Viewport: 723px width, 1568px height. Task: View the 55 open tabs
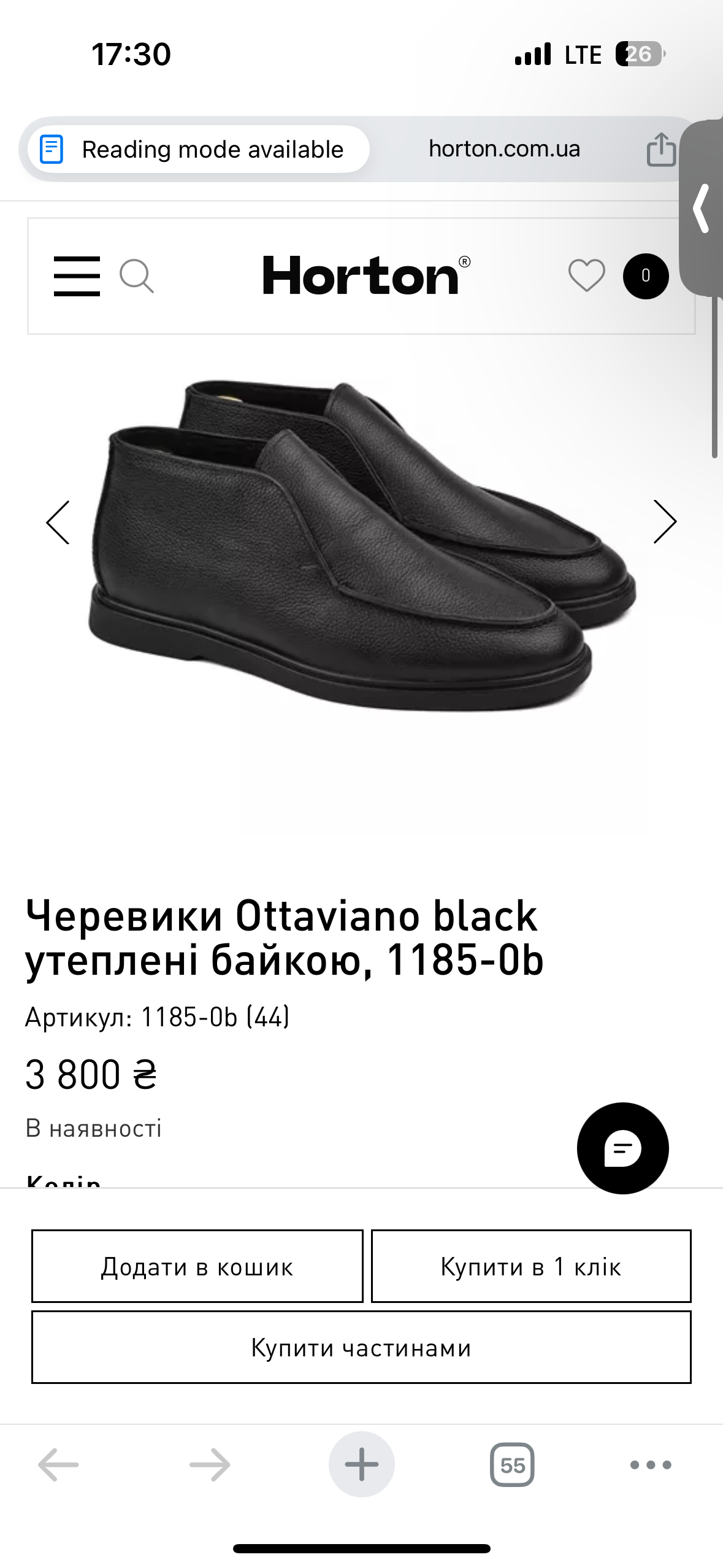(x=512, y=1465)
